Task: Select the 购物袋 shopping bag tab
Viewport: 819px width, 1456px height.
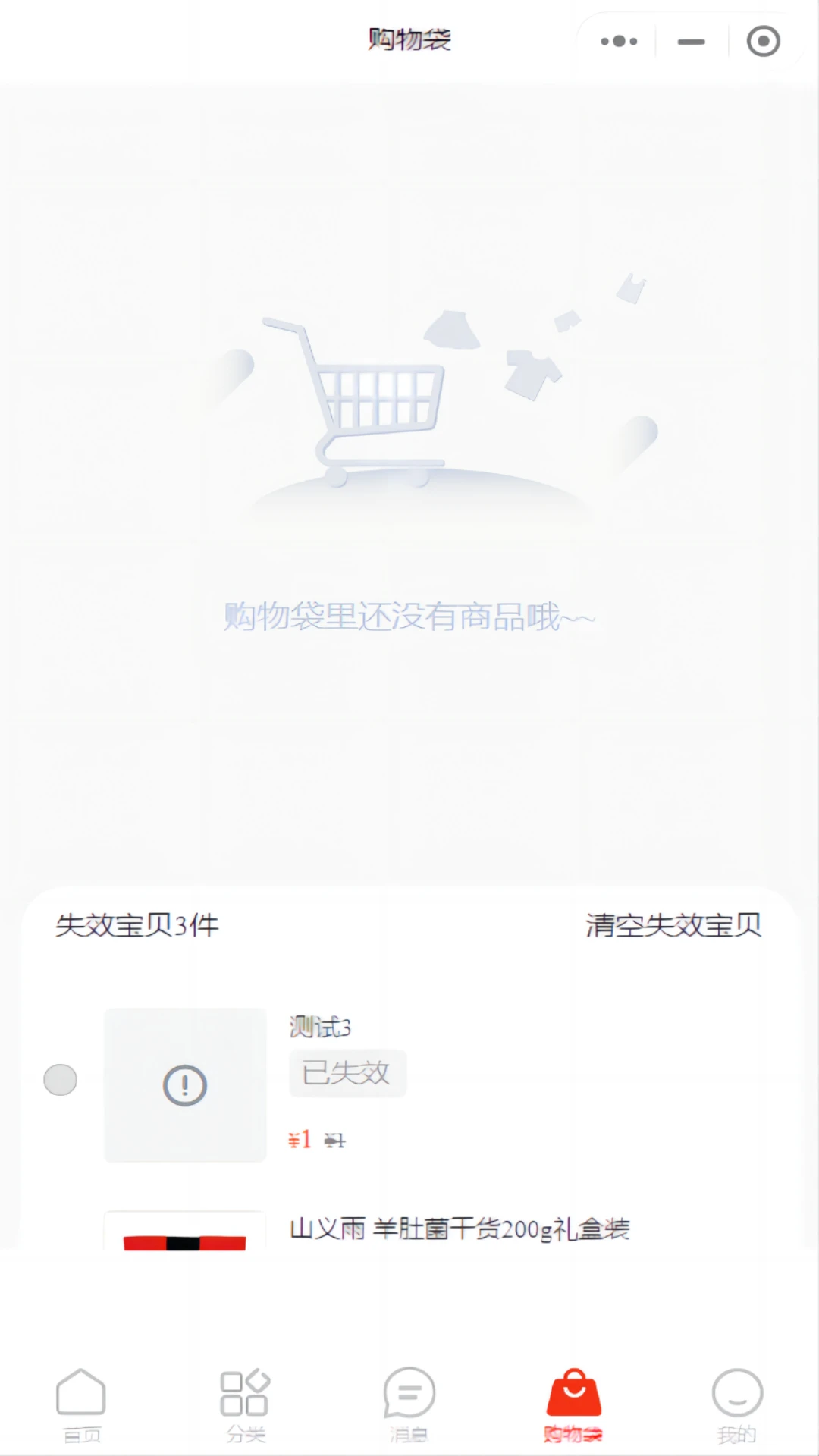Action: (x=573, y=1404)
